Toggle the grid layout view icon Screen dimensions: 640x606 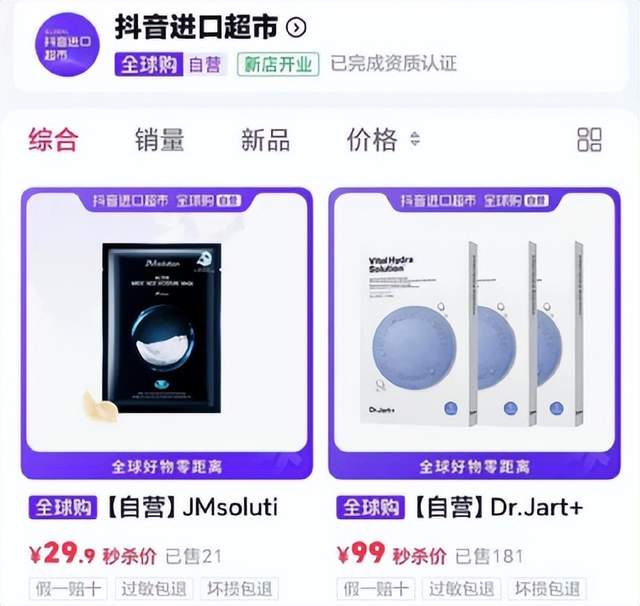pos(590,140)
